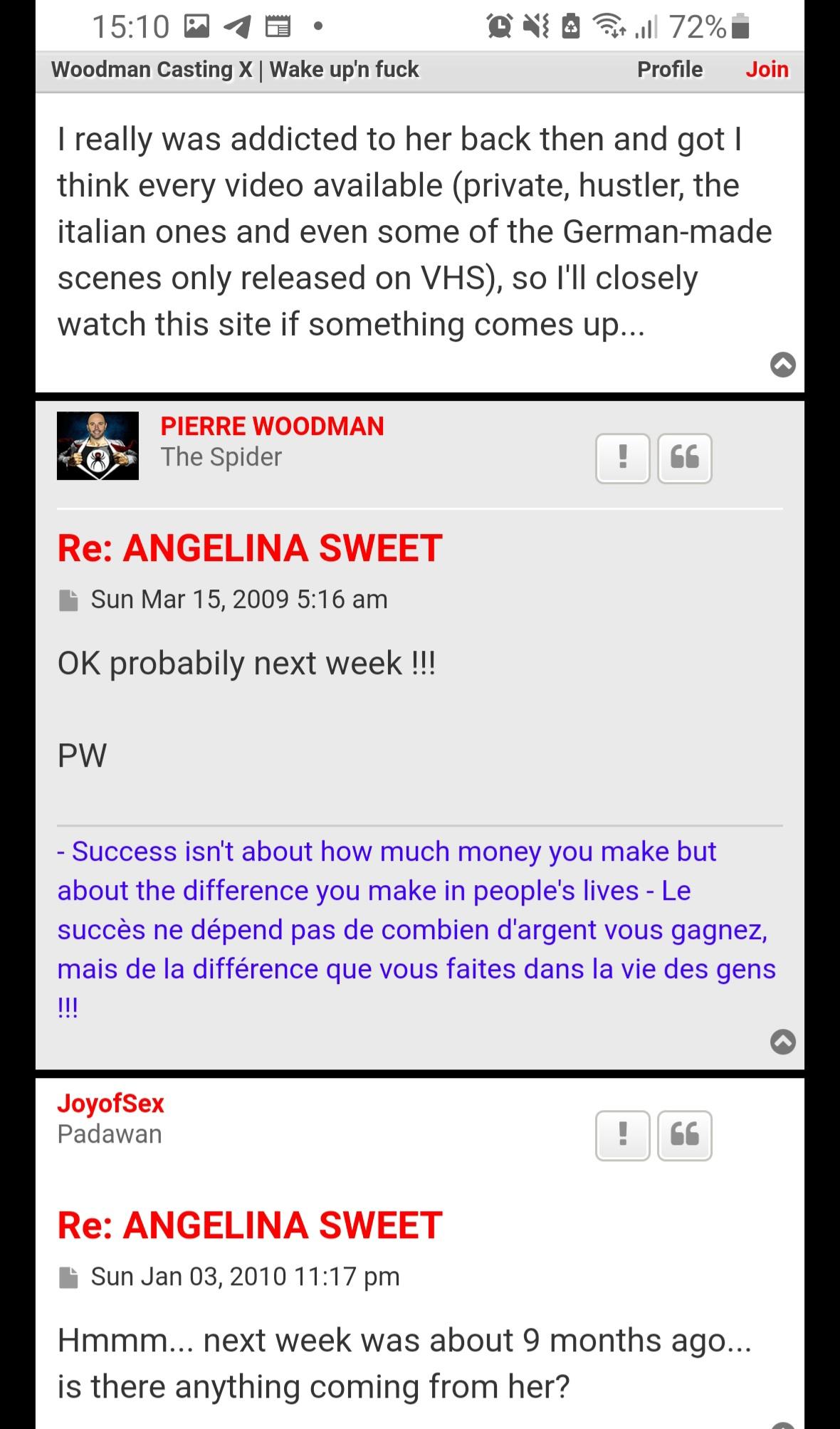Viewport: 840px width, 1429px height.
Task: Open PIERRE WOODMAN's user profile
Action: [x=272, y=426]
